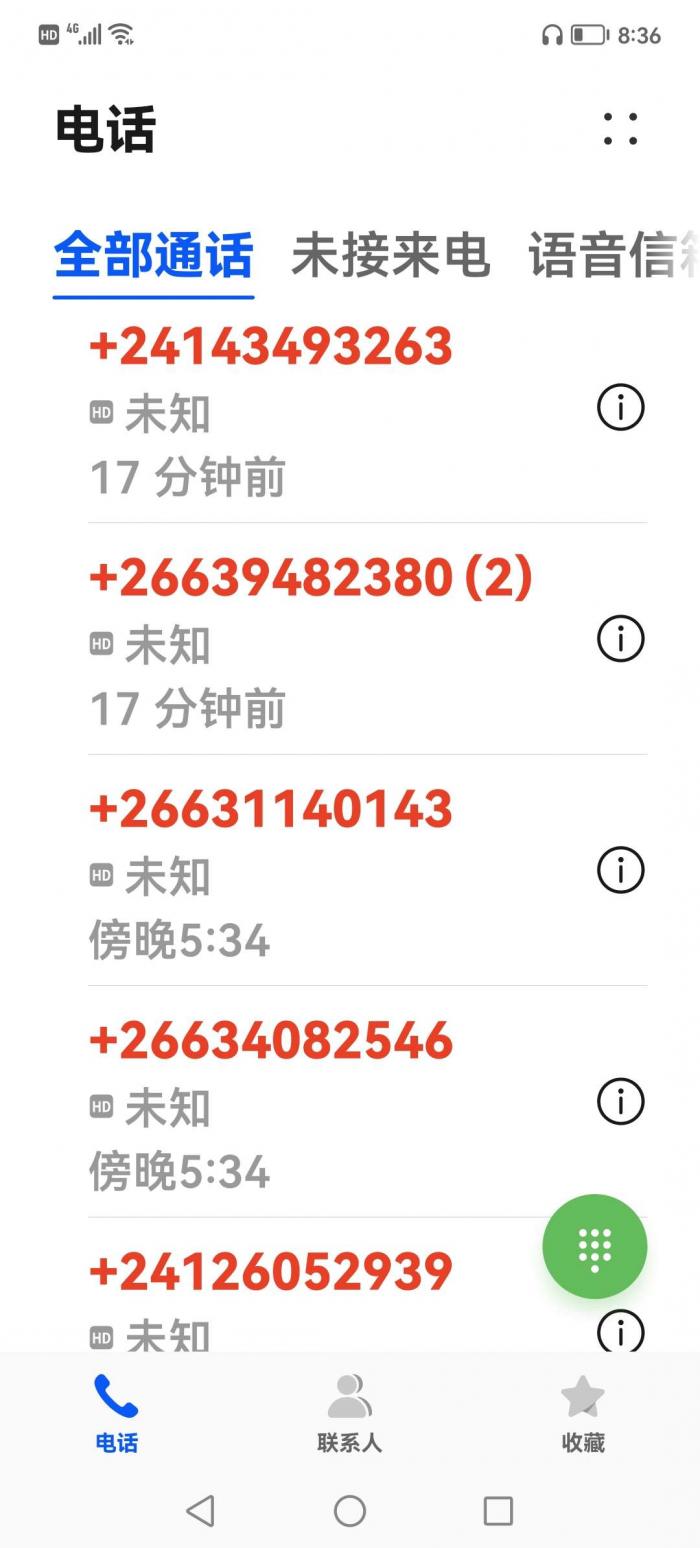Open the four-dot overflow menu
Image resolution: width=700 pixels, height=1548 pixels.
tap(620, 129)
